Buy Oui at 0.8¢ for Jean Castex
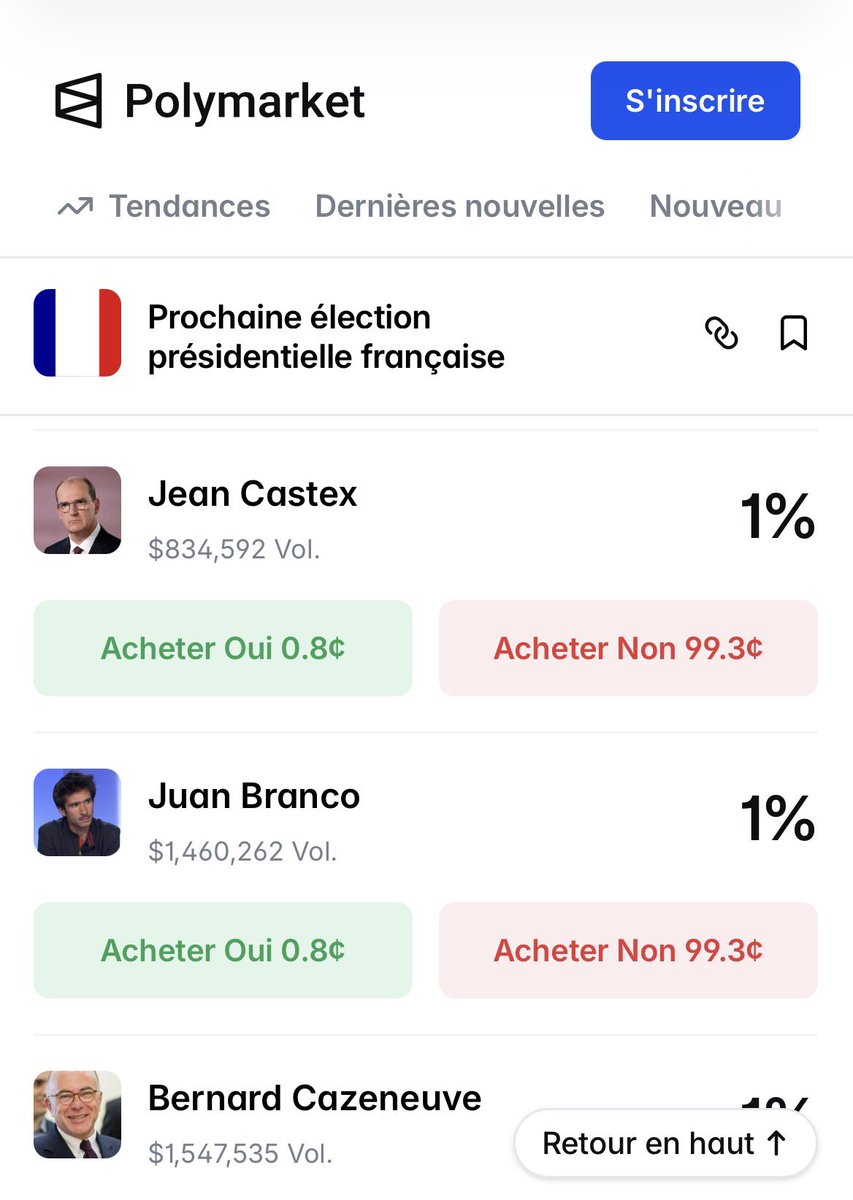853x1200 pixels. (223, 648)
